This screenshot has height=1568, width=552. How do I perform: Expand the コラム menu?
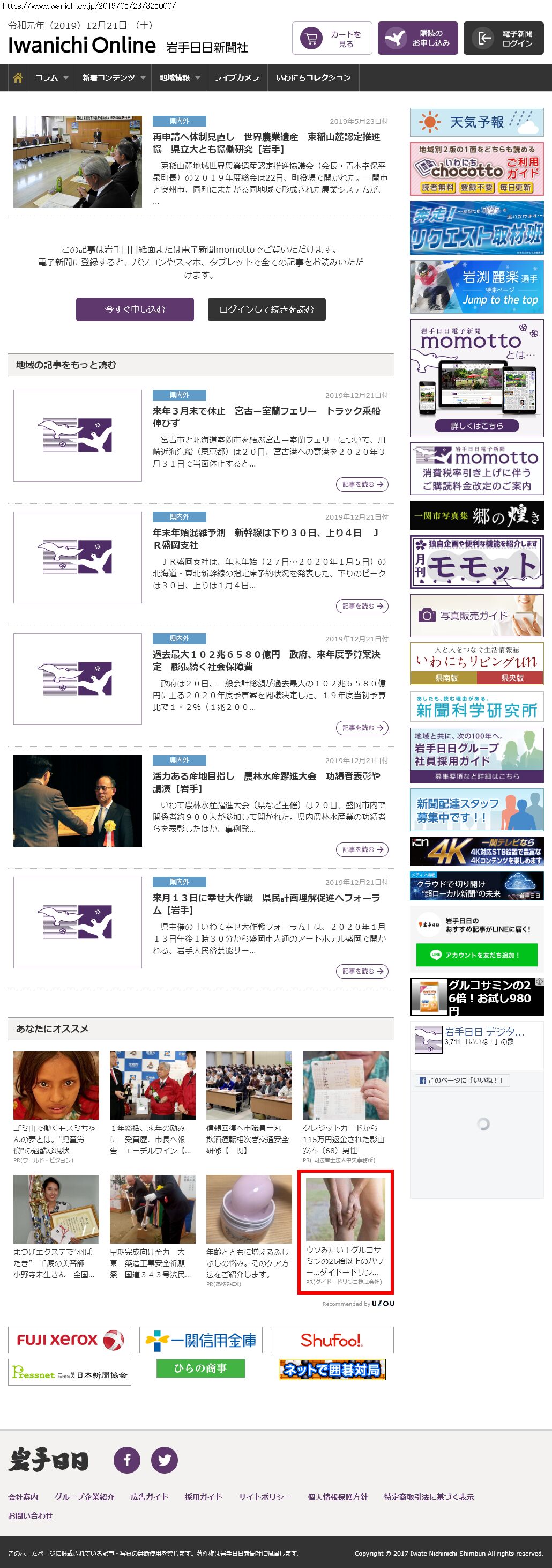point(51,78)
